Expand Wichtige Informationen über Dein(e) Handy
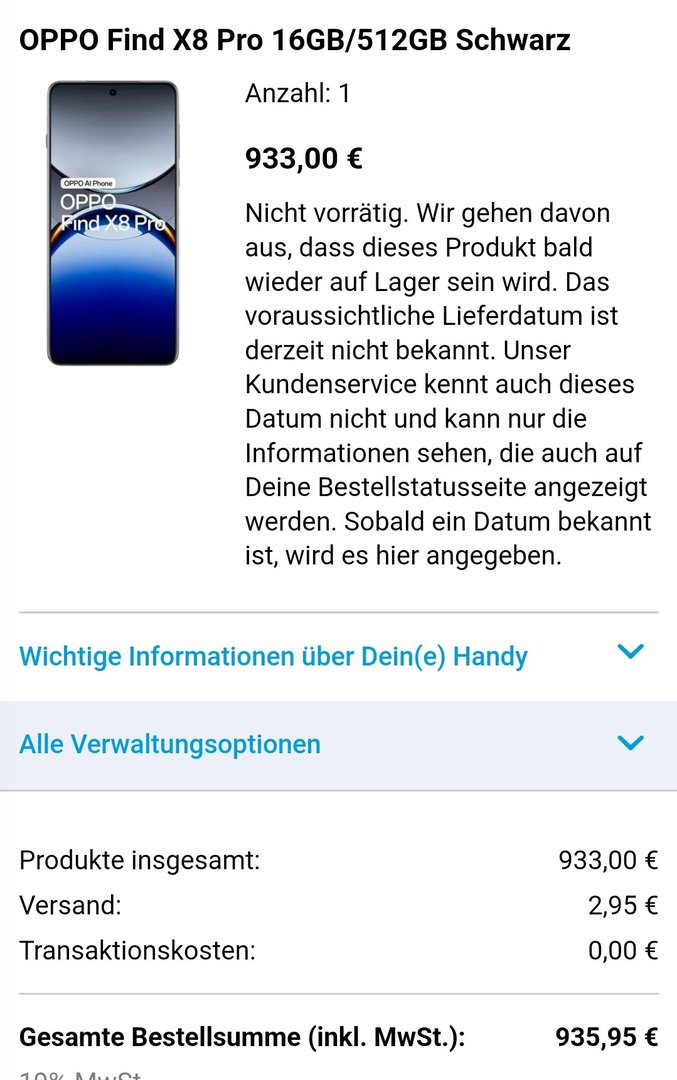This screenshot has width=677, height=1080. click(630, 653)
